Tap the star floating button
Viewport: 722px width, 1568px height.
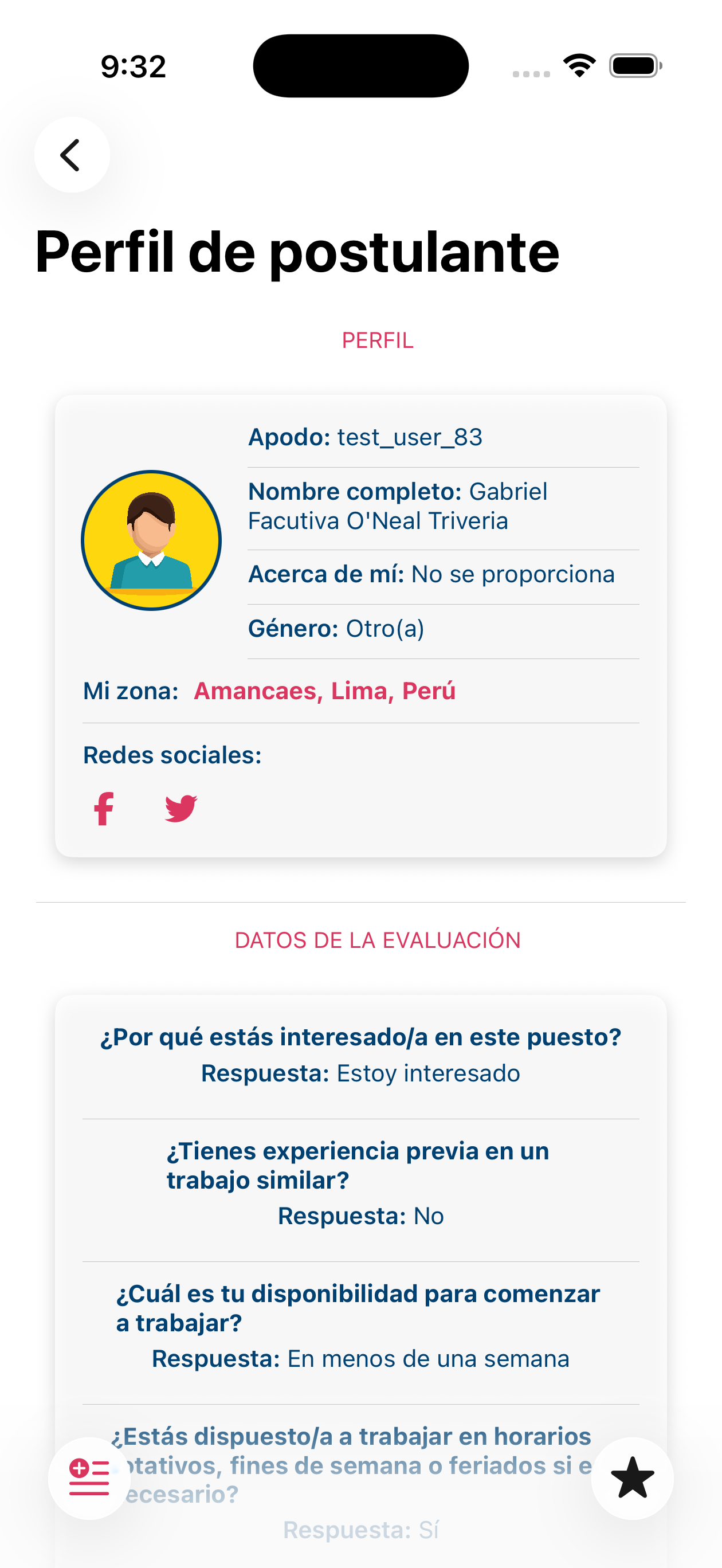tap(632, 1478)
